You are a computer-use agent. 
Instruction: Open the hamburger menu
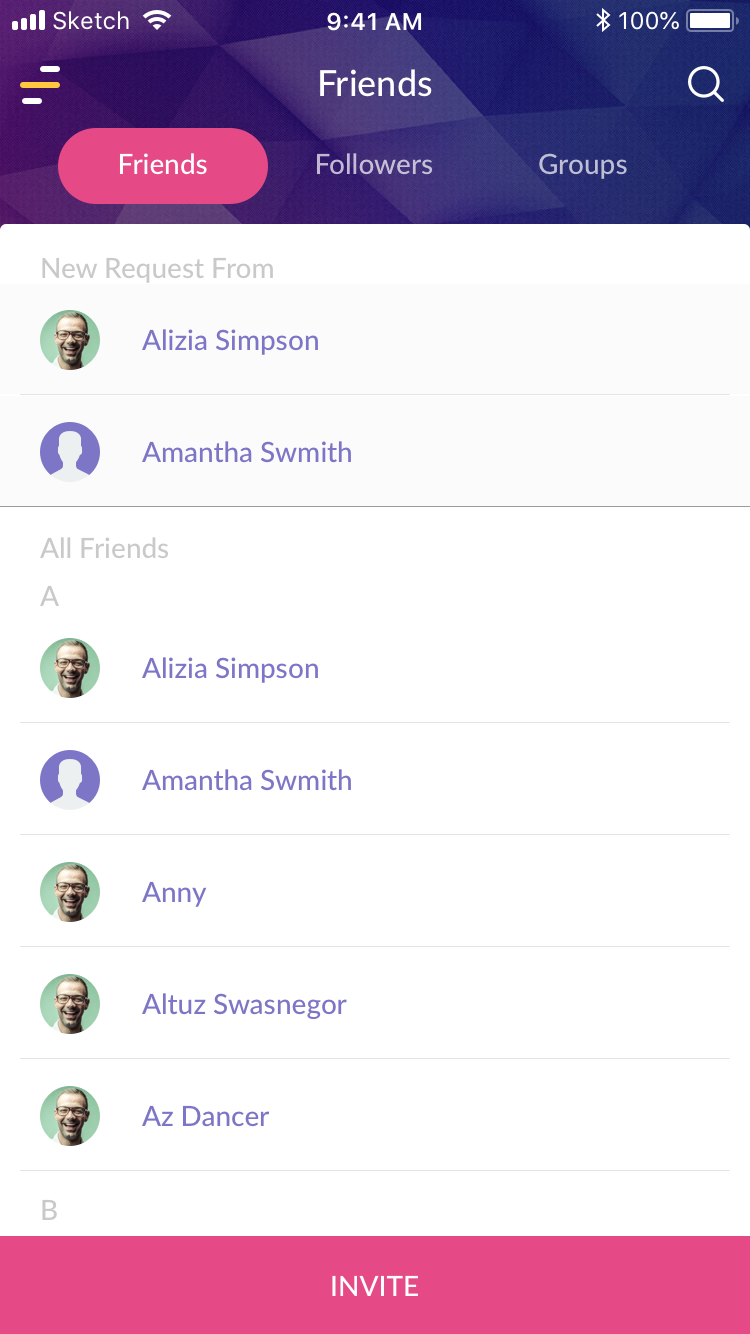pos(40,85)
